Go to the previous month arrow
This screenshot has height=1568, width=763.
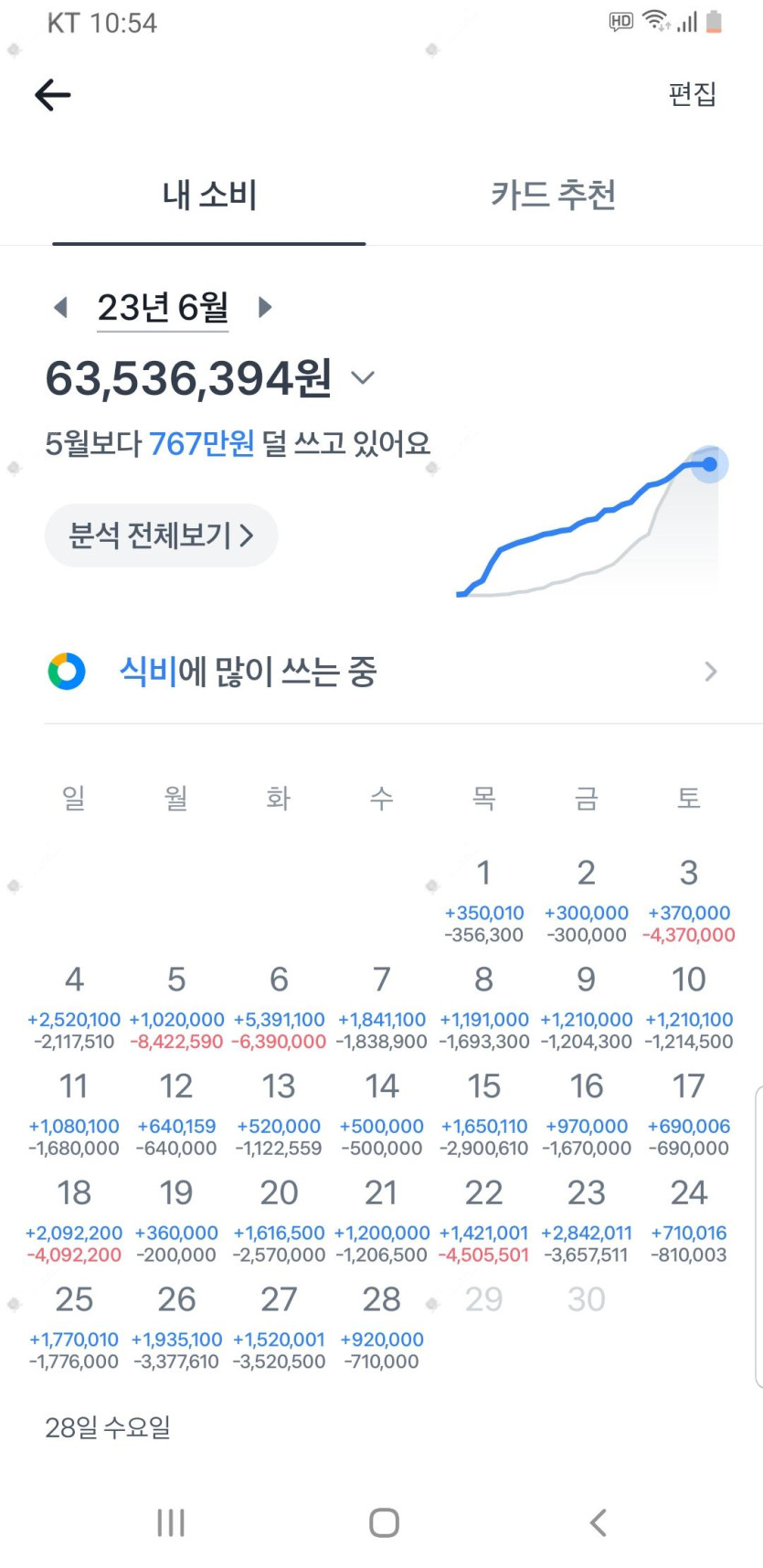61,307
